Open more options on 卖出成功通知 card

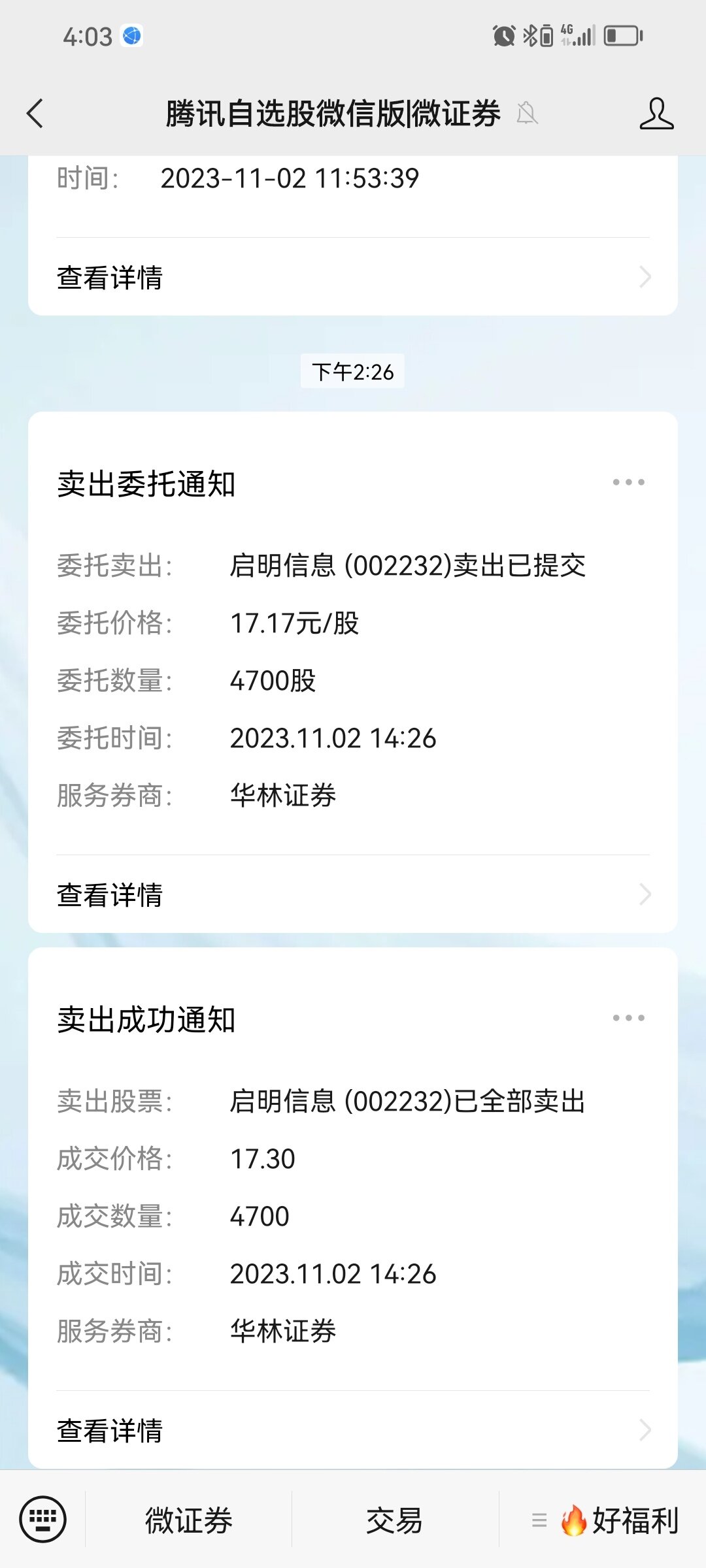[628, 1018]
